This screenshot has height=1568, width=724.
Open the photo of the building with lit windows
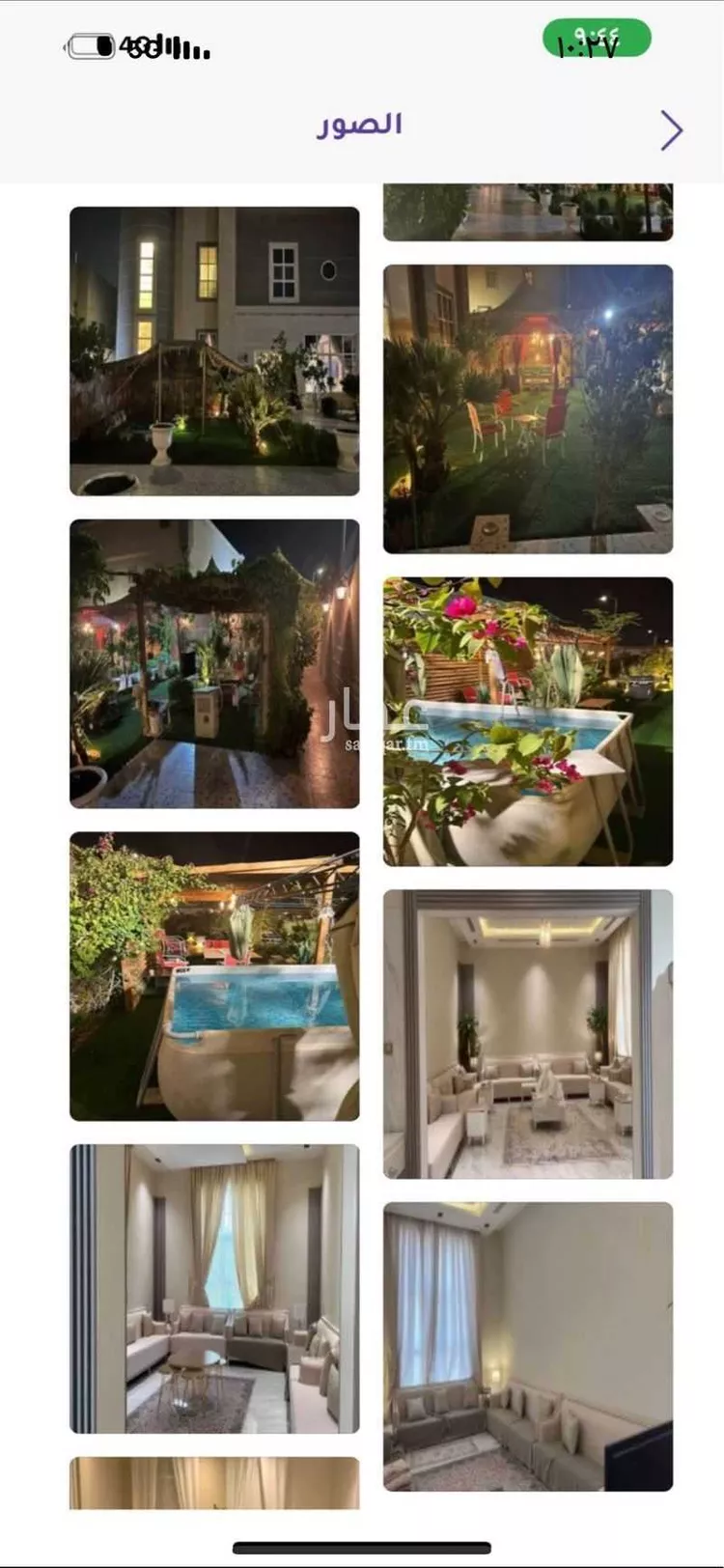[x=214, y=350]
